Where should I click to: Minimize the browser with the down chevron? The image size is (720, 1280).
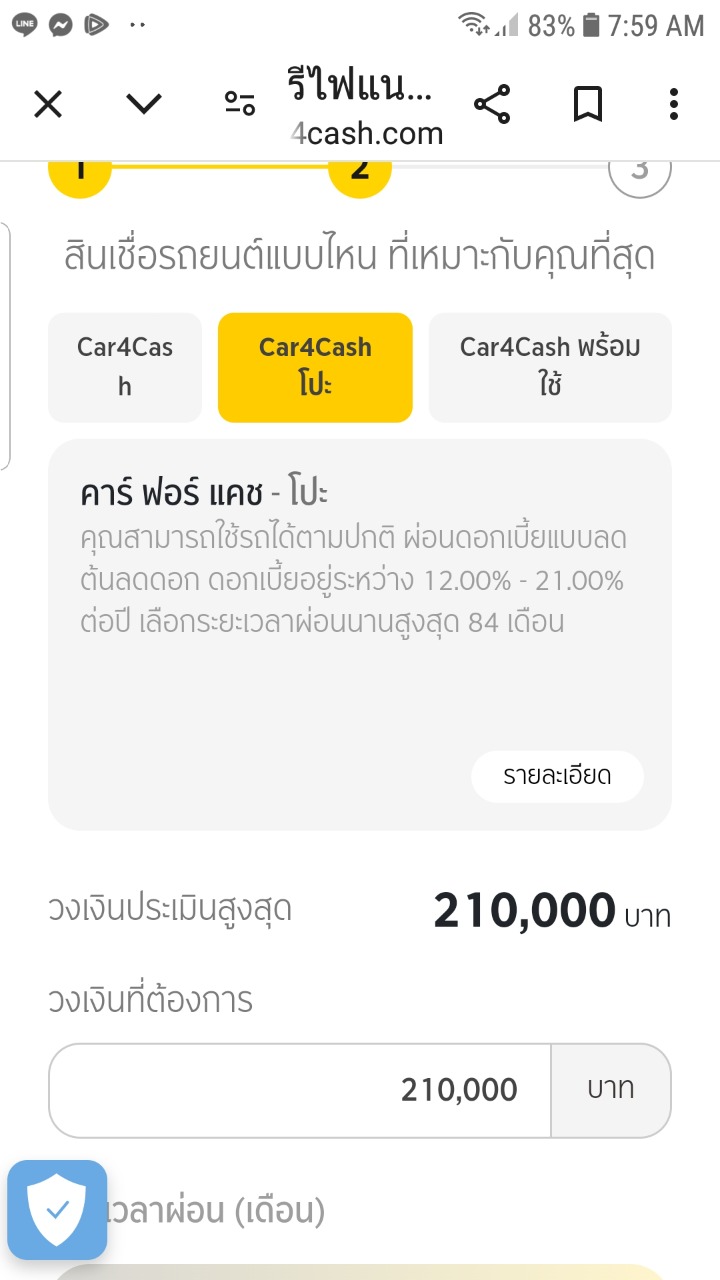[144, 104]
